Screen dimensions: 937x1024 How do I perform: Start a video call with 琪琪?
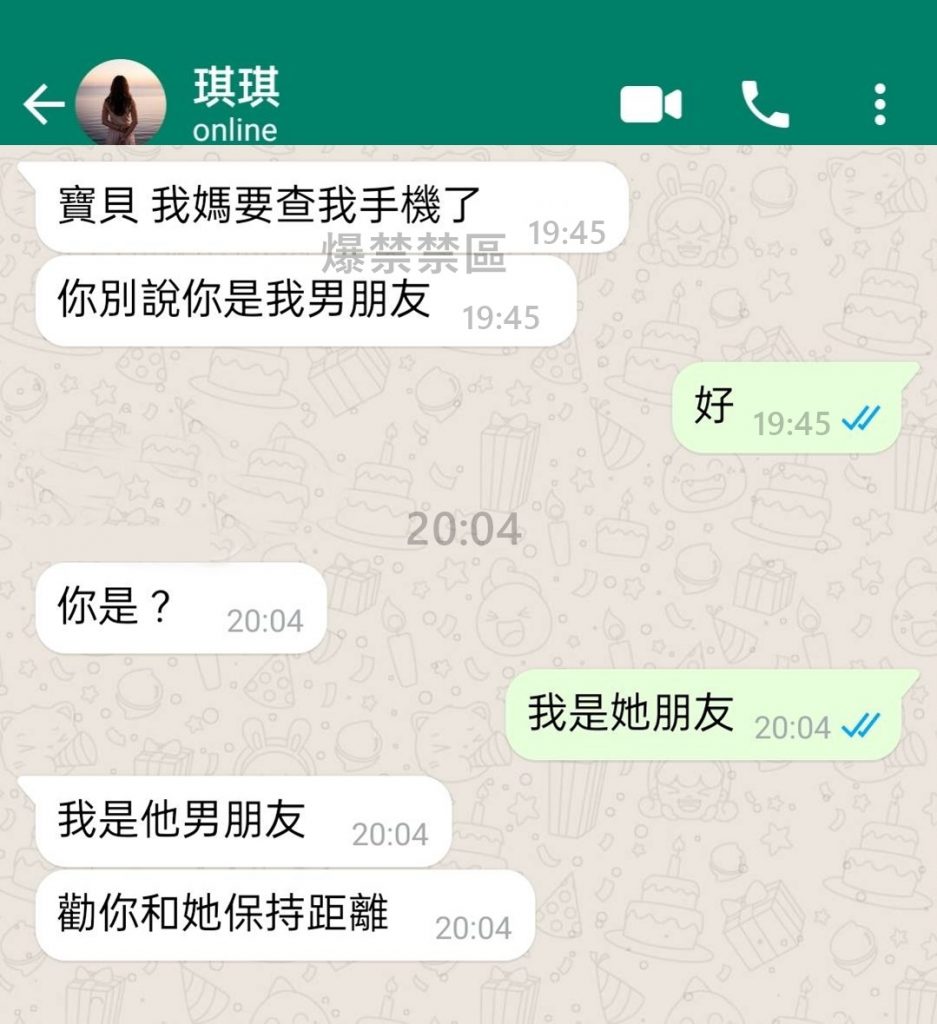click(x=650, y=104)
